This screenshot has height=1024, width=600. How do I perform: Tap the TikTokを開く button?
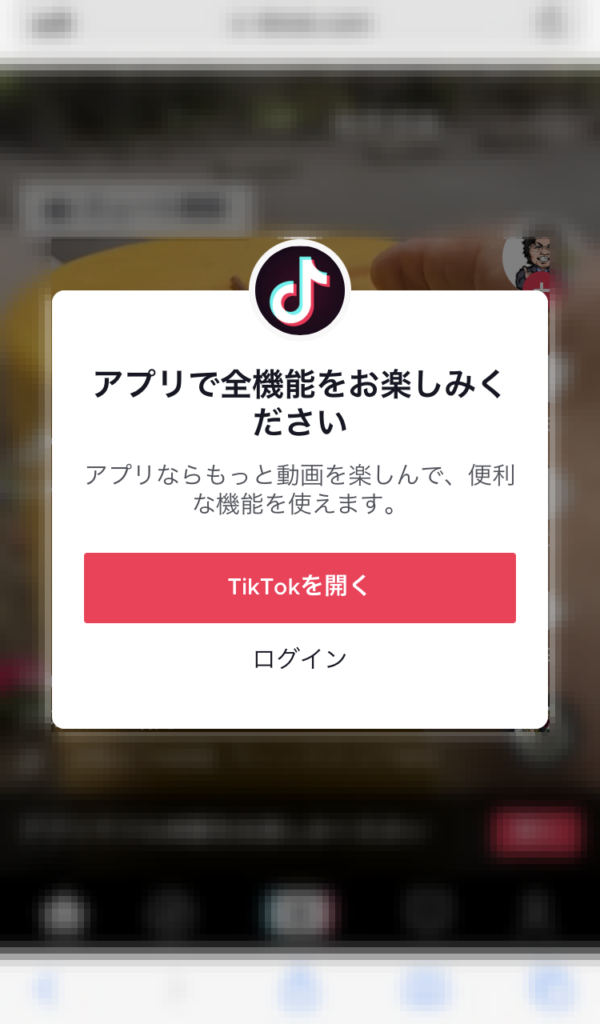[x=299, y=588]
